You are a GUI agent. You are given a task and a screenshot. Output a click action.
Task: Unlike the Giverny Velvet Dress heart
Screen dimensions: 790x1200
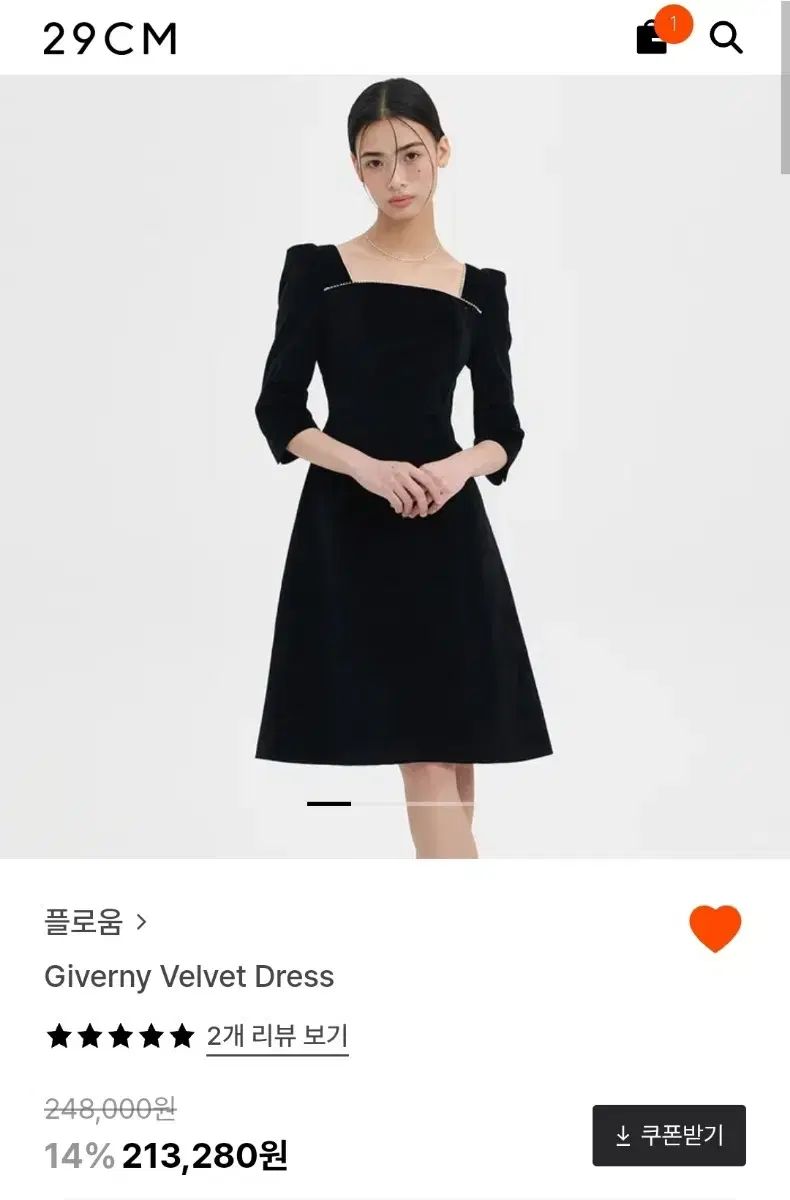click(715, 928)
